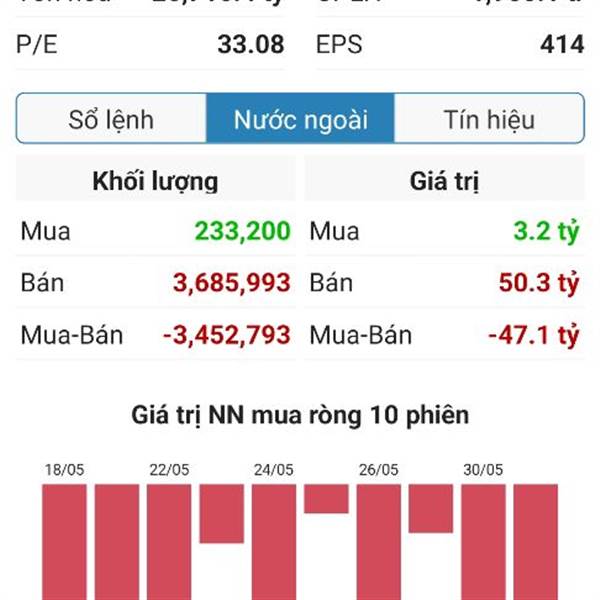Screen dimensions: 600x600
Task: Switch to the Sổ lệnh tab
Action: click(111, 120)
